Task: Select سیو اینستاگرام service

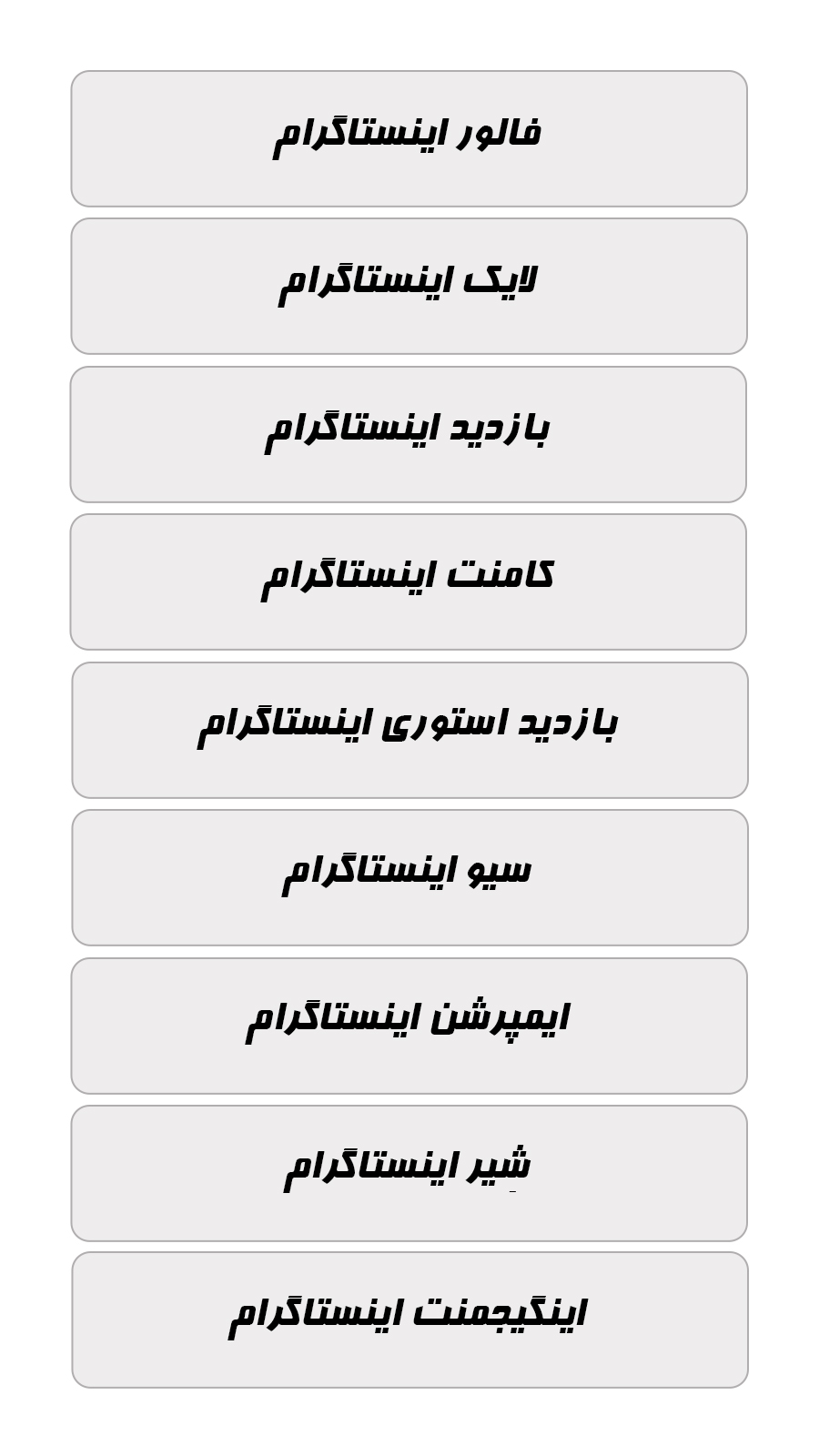Action: pos(409,877)
